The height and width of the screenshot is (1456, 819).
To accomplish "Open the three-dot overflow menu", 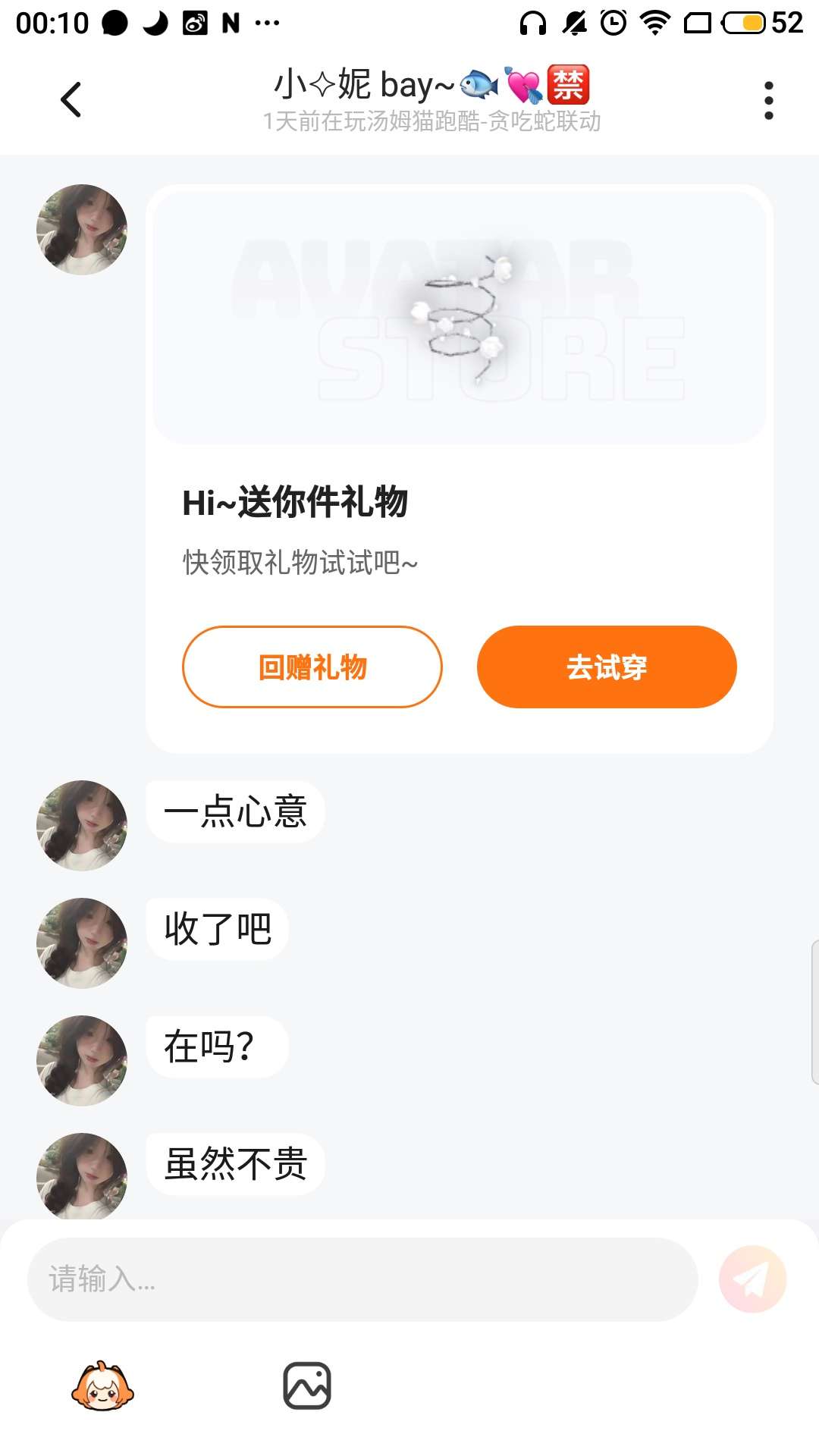I will (768, 100).
